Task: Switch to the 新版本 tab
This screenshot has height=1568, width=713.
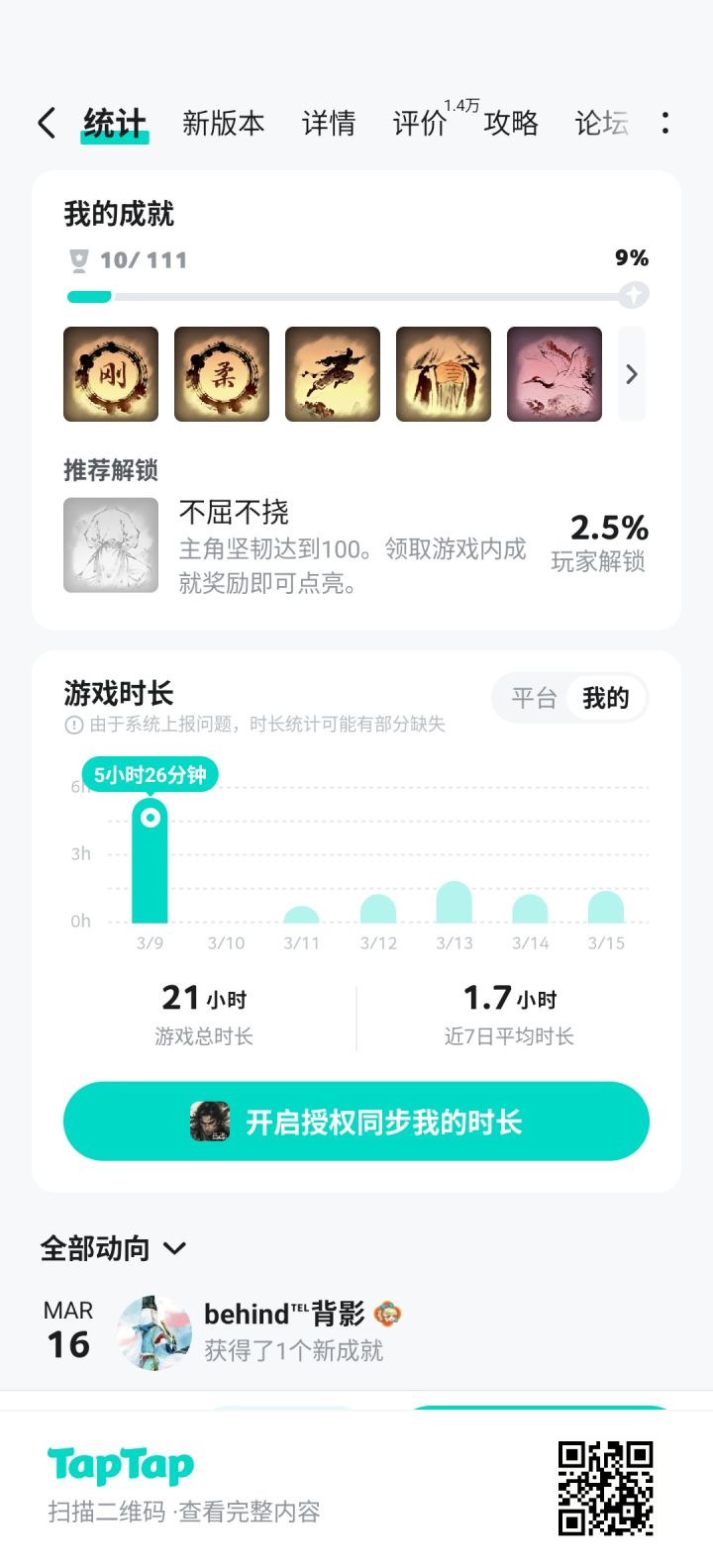Action: coord(223,123)
